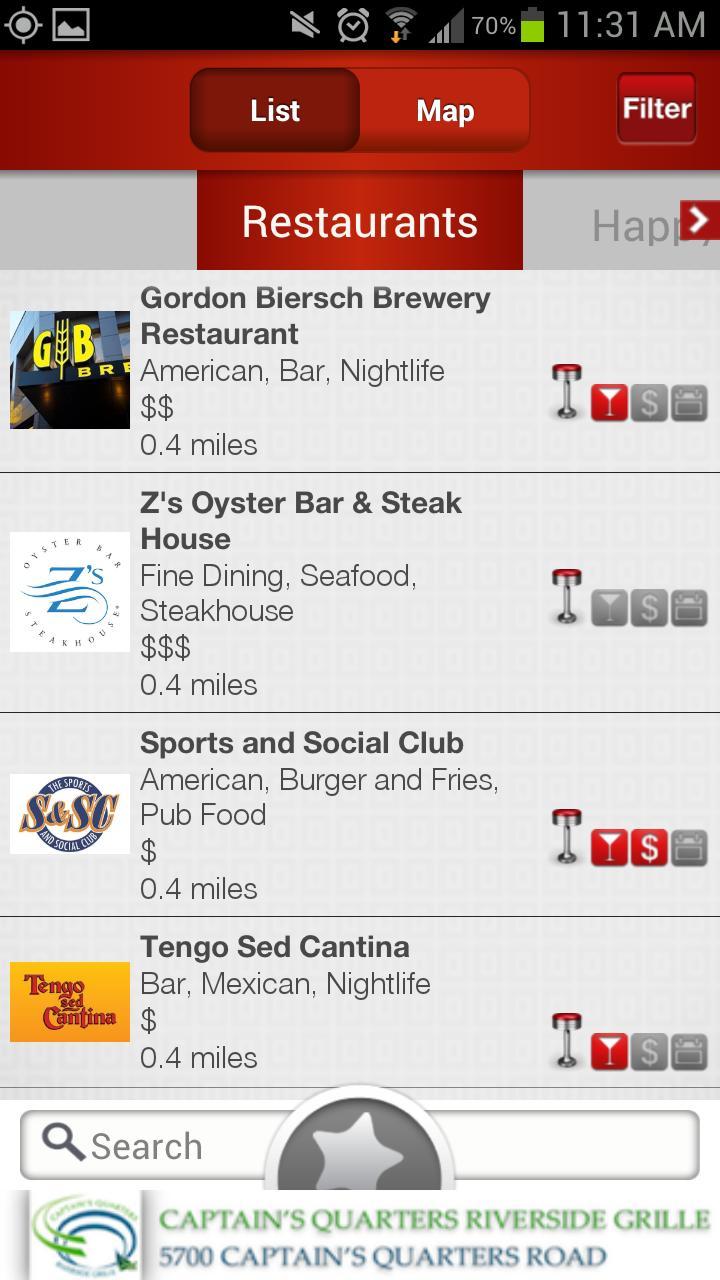Select the List view
Screen dimensions: 720x1280
tap(275, 111)
